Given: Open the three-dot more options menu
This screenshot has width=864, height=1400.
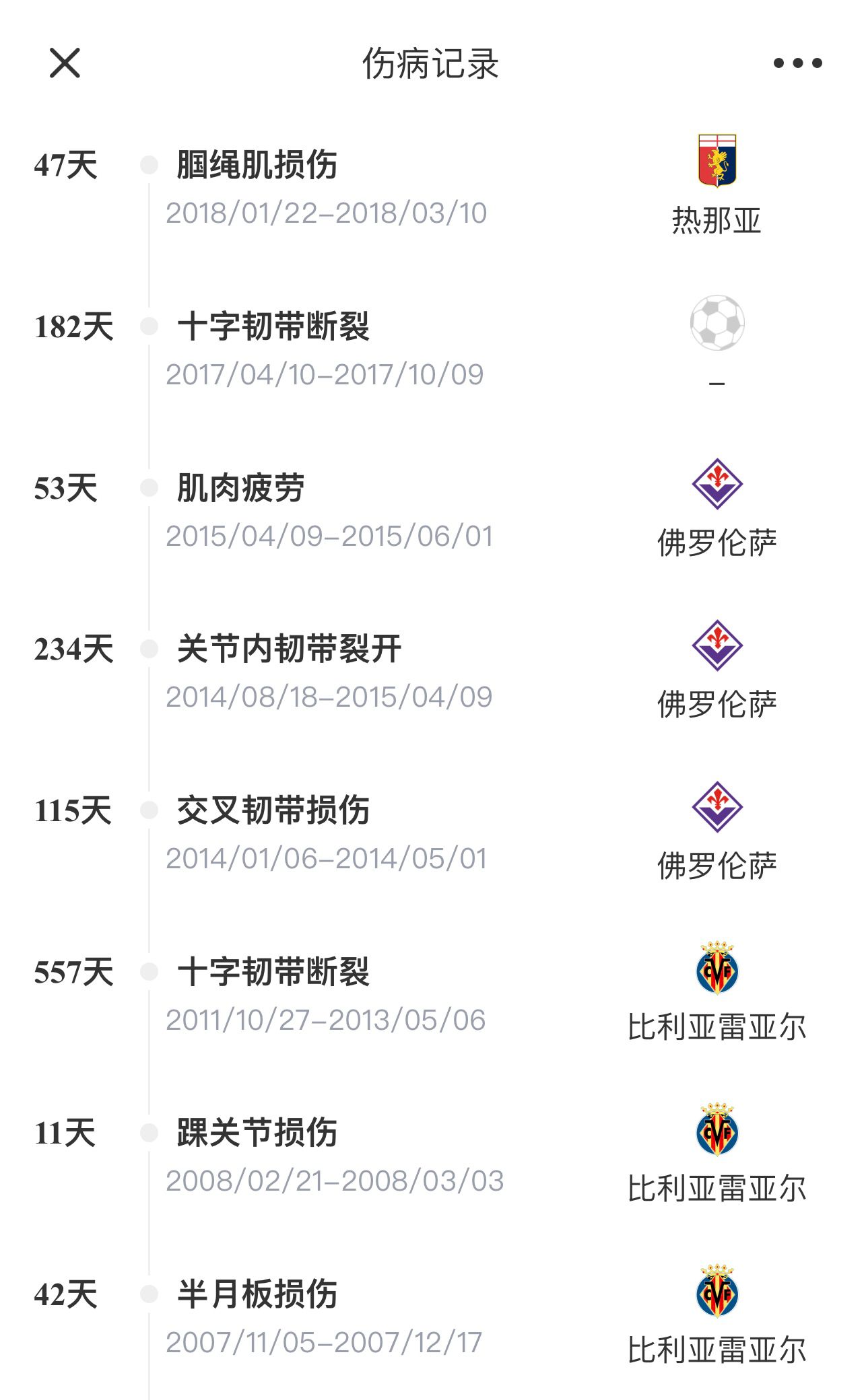Looking at the screenshot, I should 798,63.
